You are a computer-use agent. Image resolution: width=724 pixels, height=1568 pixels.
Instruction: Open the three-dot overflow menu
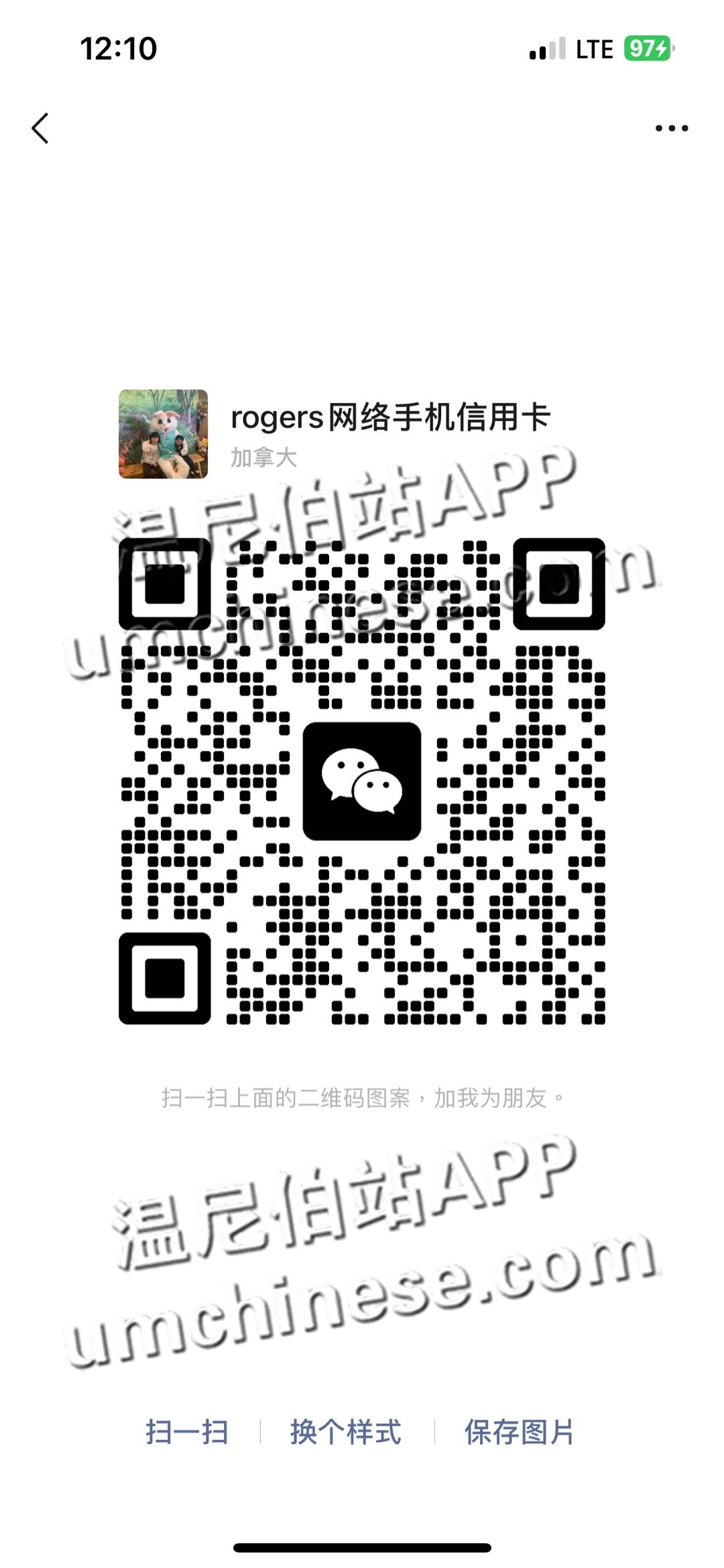click(x=672, y=128)
